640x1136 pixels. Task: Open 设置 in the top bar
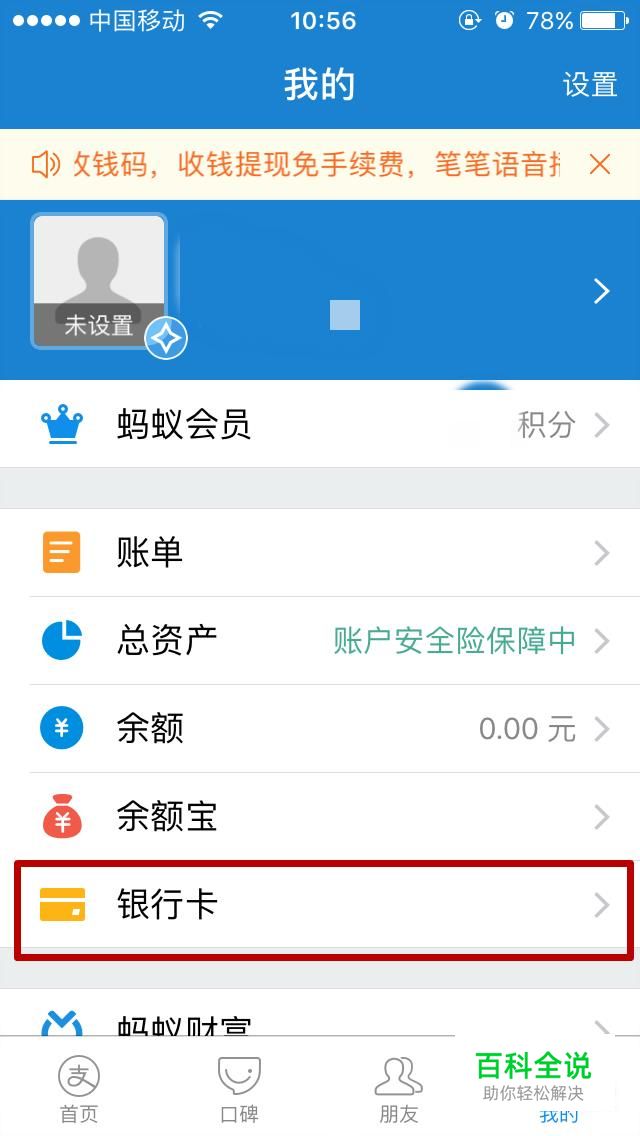coord(589,85)
